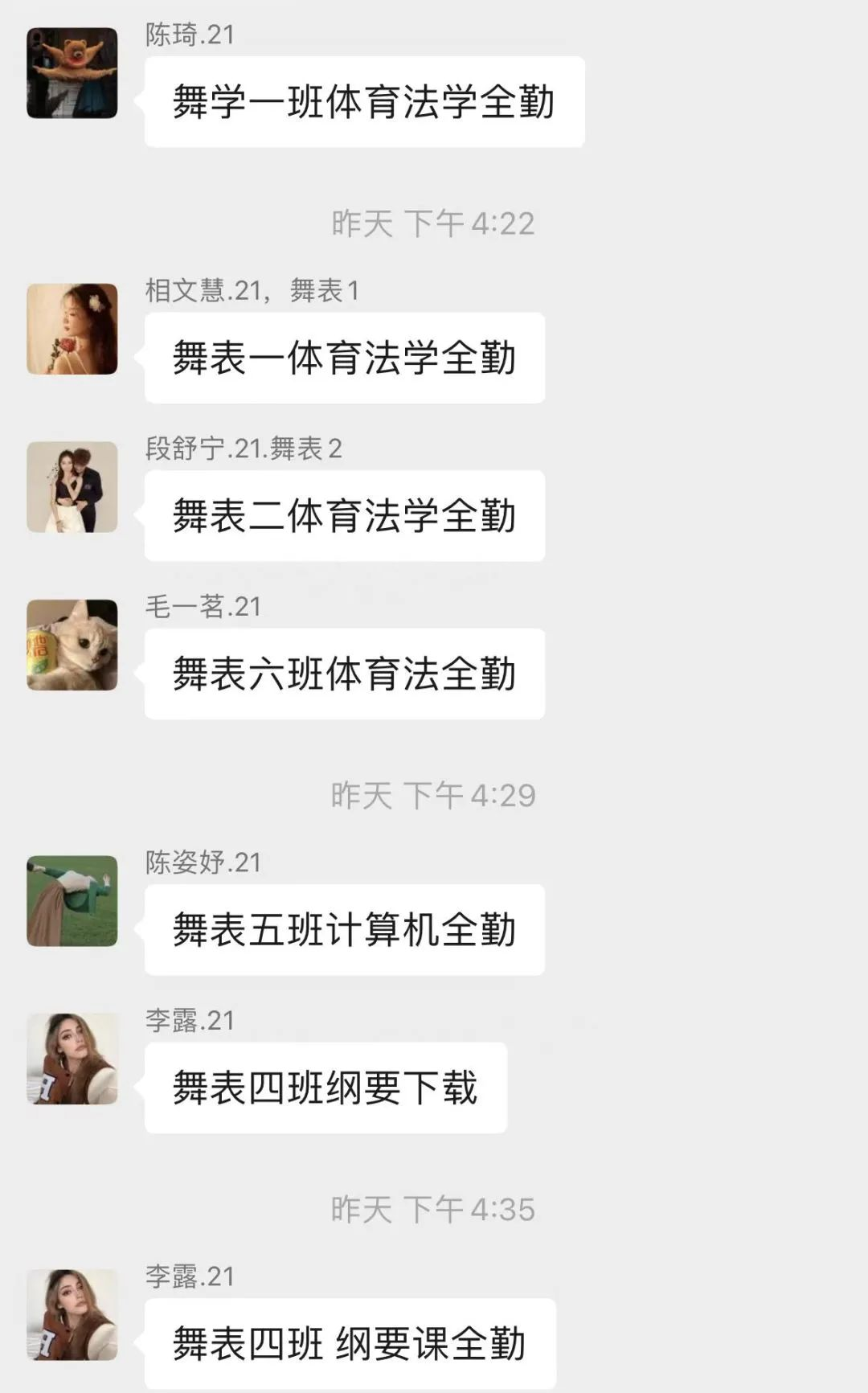Open 相文慧.21's avatar
This screenshot has height=1393, width=868.
point(72,329)
